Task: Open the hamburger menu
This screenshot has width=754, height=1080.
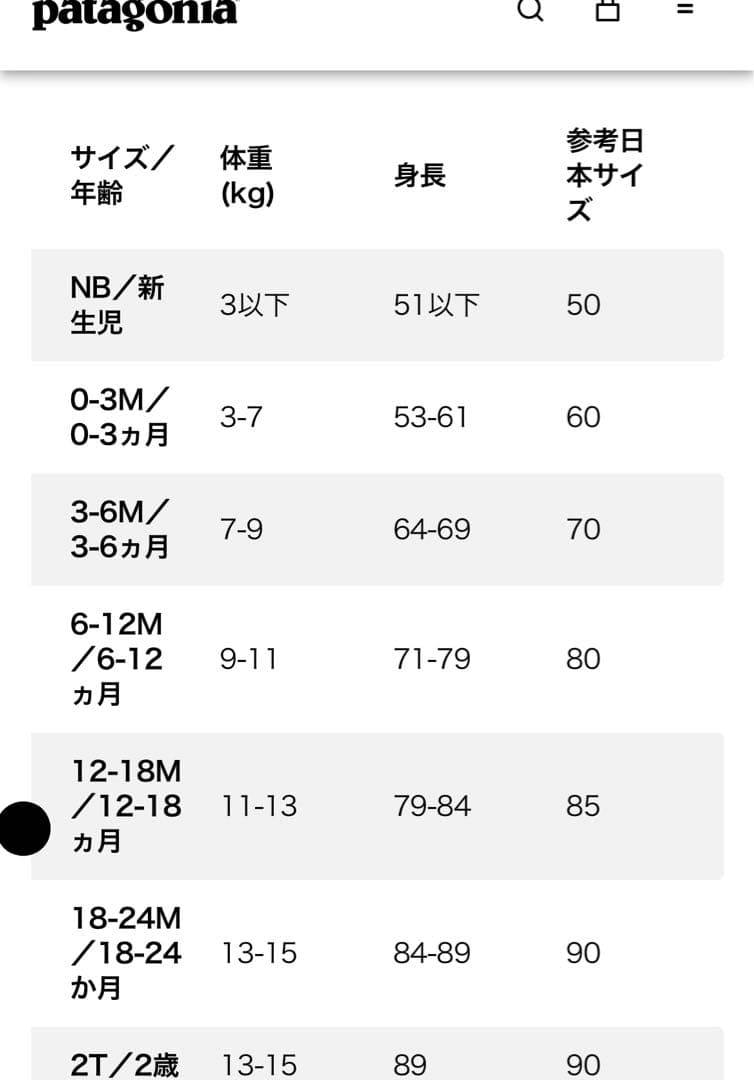Action: (685, 8)
